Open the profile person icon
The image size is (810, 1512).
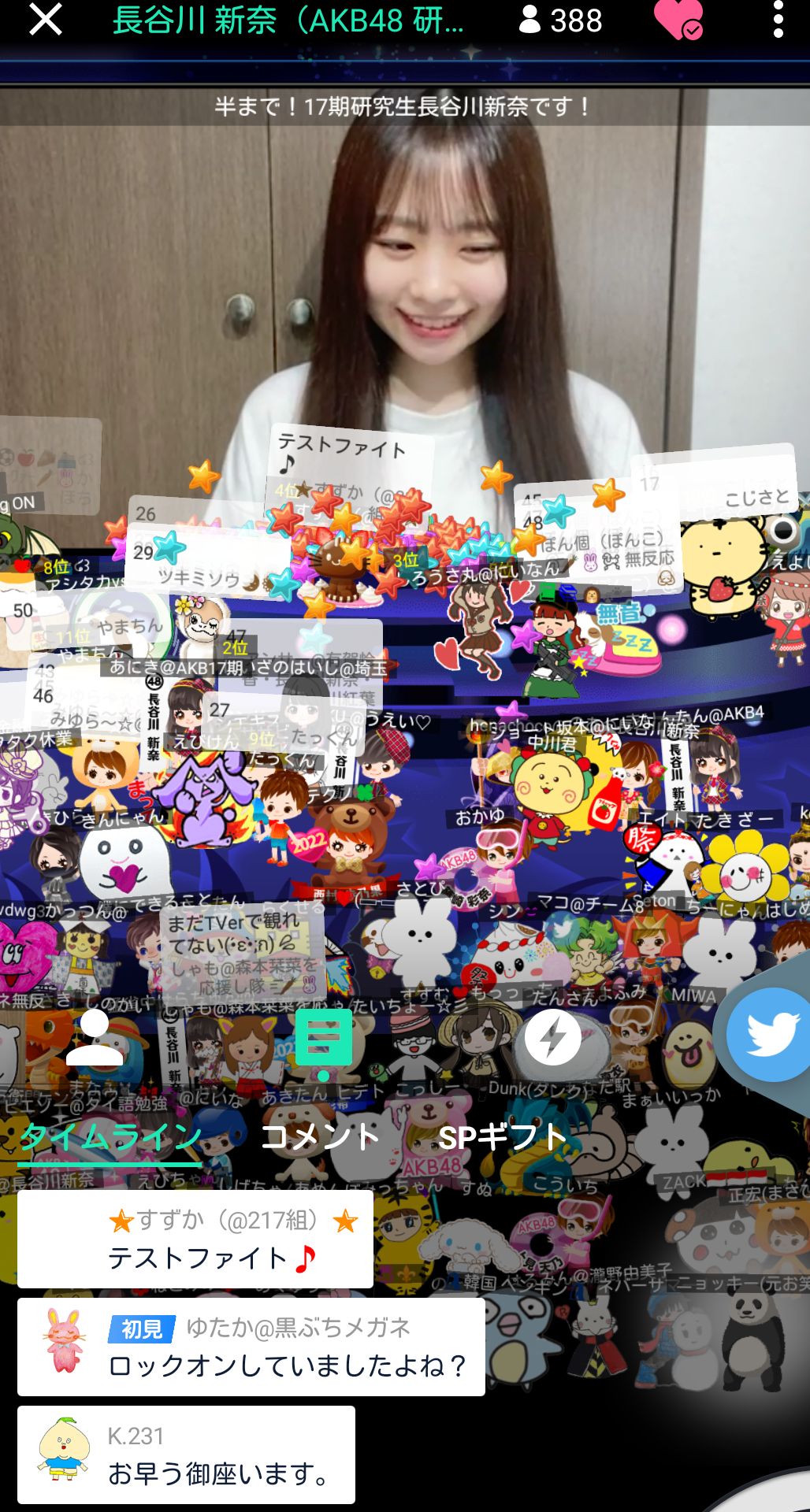pos(94,1038)
